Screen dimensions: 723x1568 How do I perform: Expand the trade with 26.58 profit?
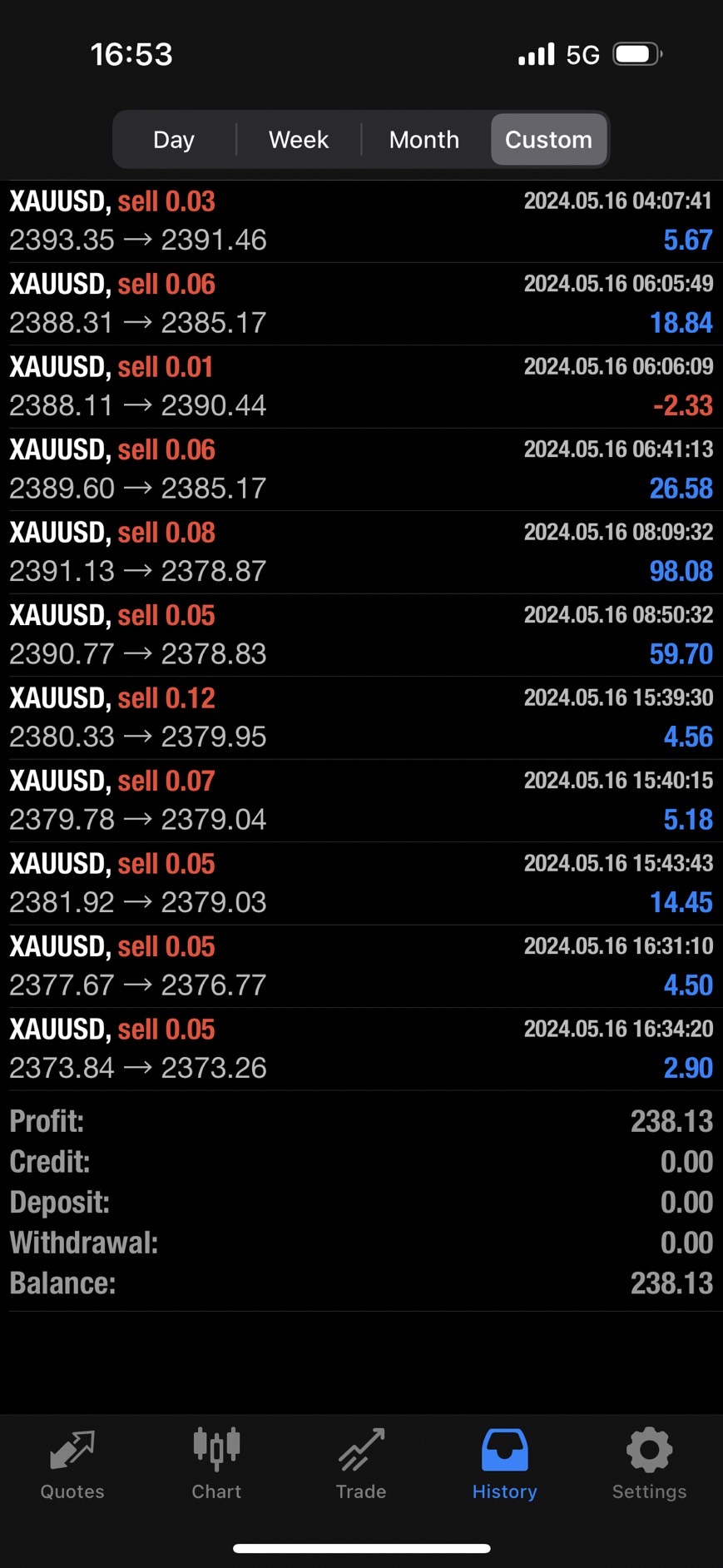361,469
